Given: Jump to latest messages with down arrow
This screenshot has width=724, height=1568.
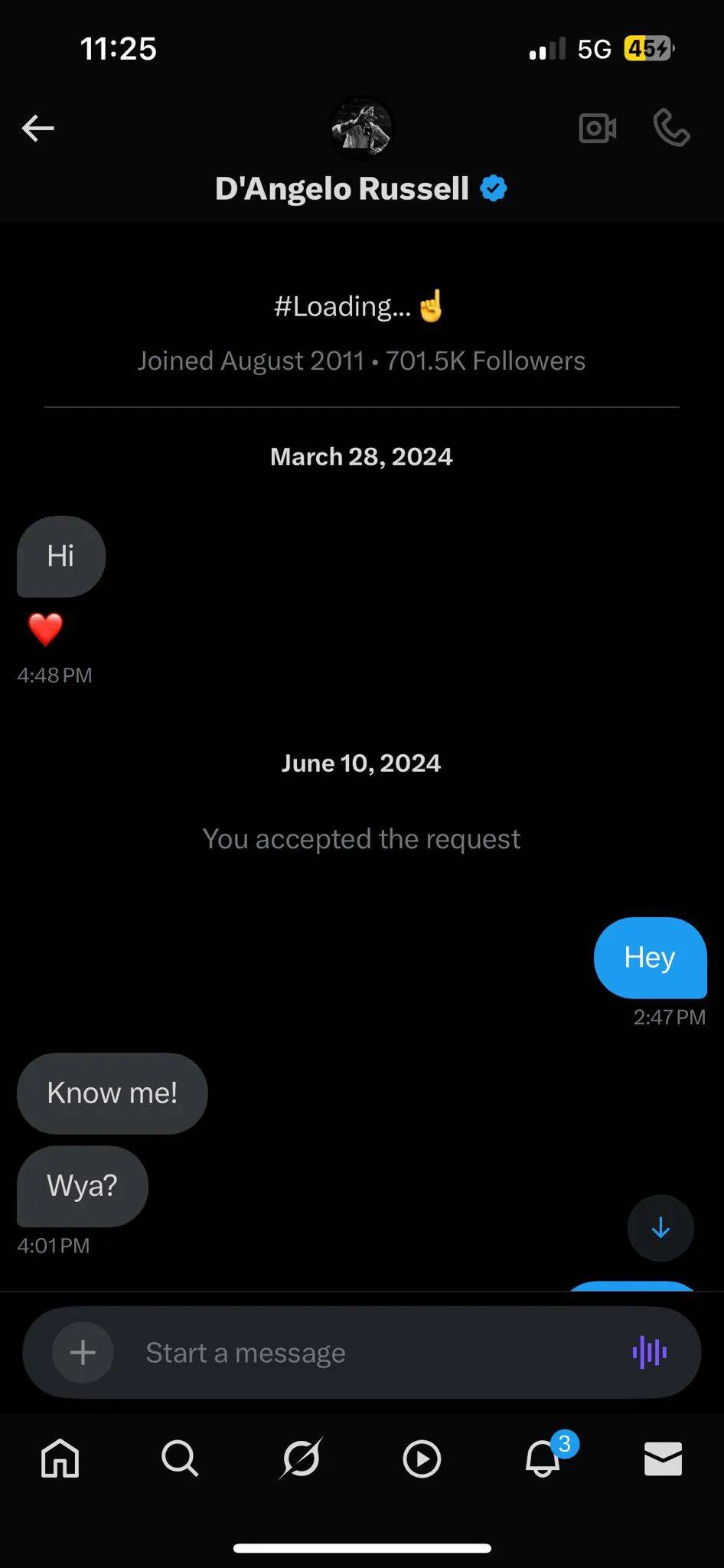Looking at the screenshot, I should (x=660, y=1227).
